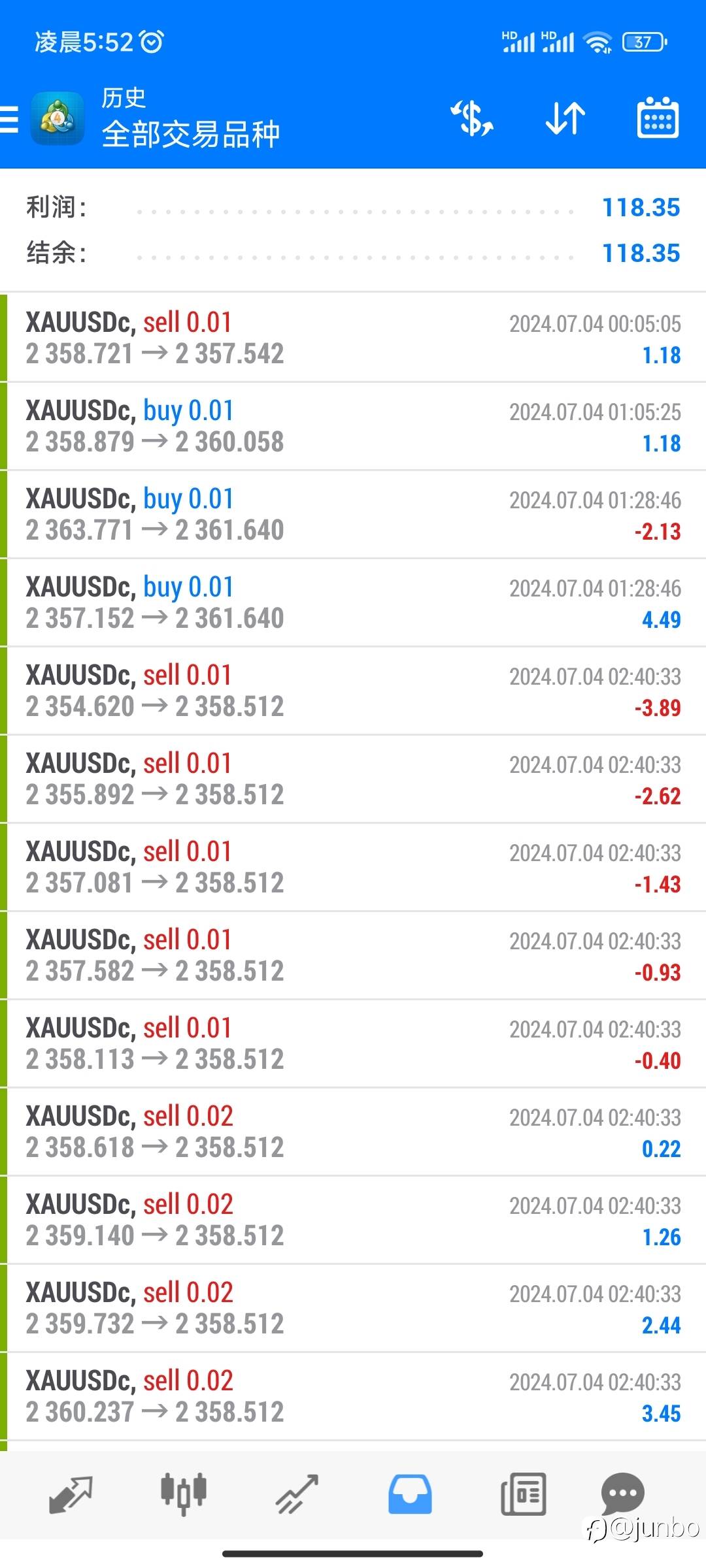Image resolution: width=706 pixels, height=1568 pixels.
Task: Open the sell 0.02 trade with 0.22 profit
Action: click(x=353, y=1132)
